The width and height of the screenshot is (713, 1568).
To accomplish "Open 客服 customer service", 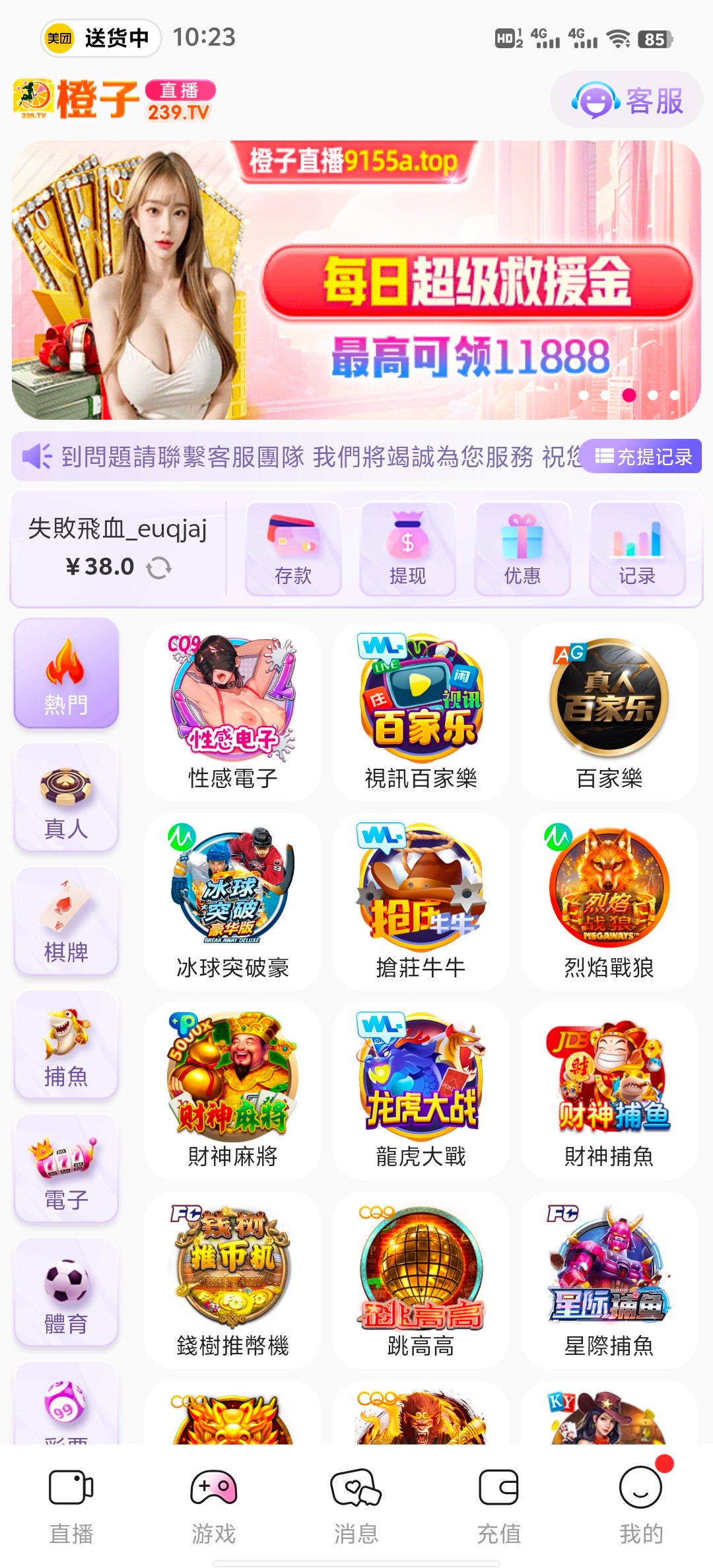I will (x=627, y=101).
